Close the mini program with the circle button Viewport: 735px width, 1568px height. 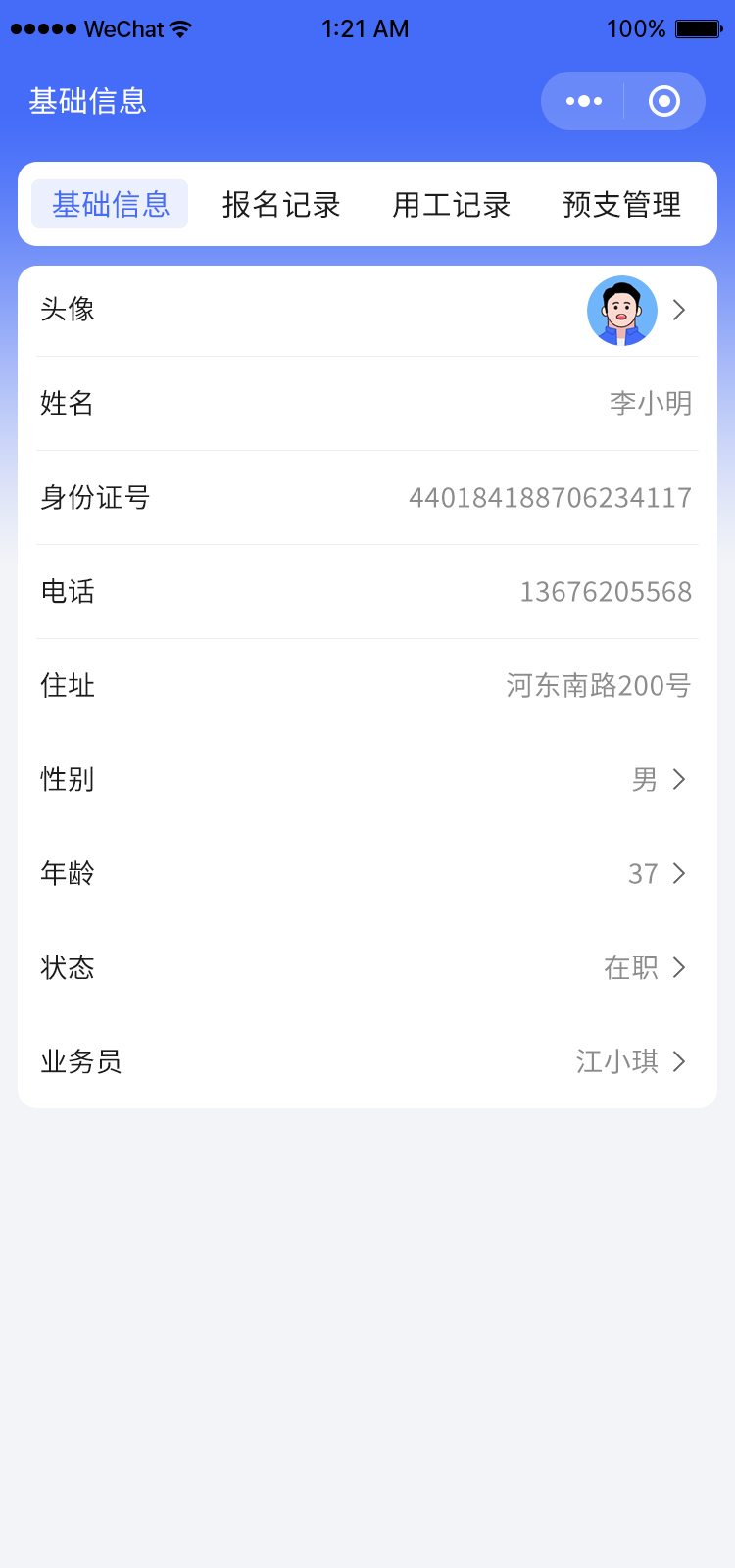point(664,101)
